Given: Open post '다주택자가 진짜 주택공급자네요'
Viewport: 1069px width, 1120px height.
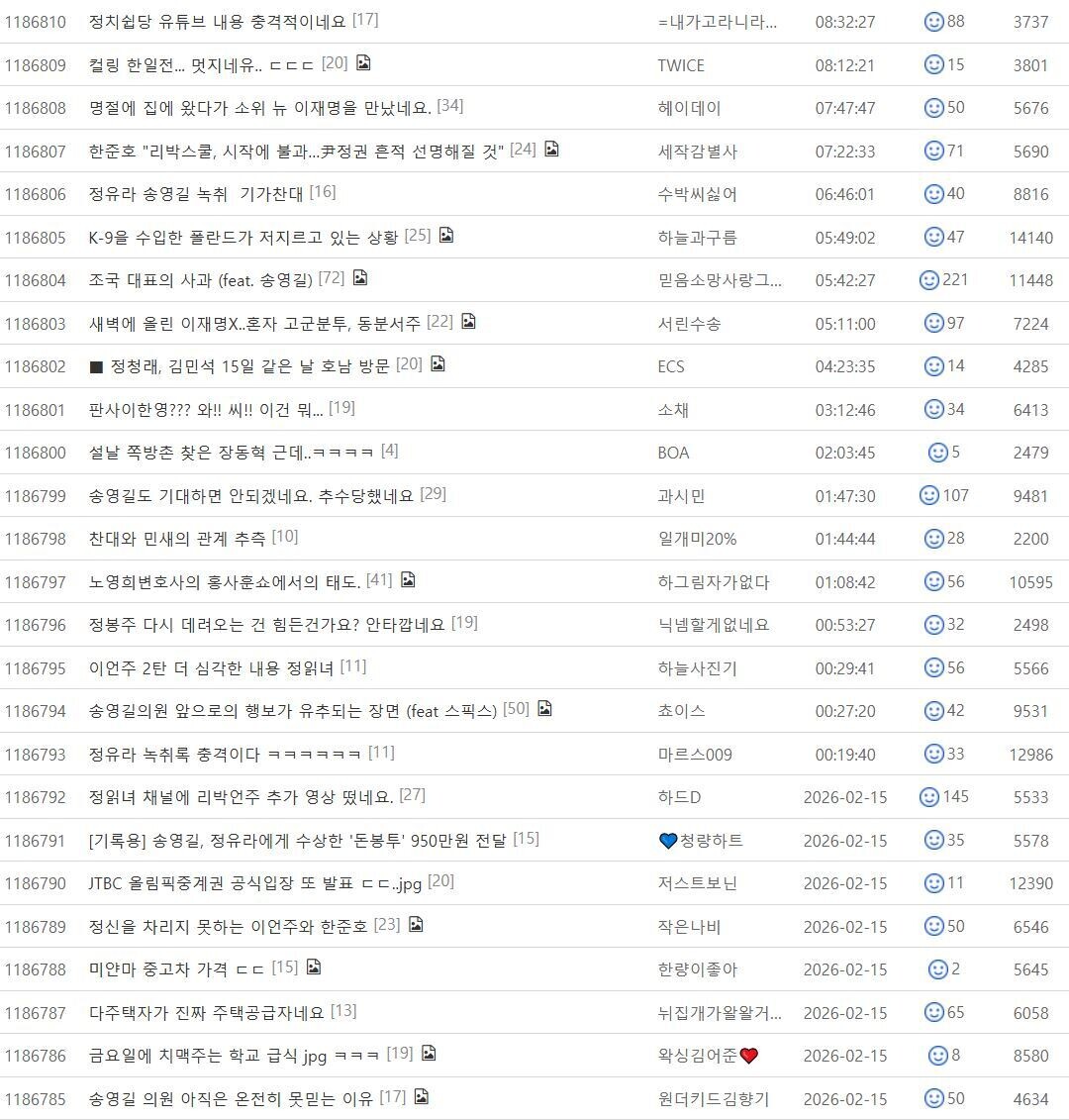Looking at the screenshot, I should [206, 1013].
